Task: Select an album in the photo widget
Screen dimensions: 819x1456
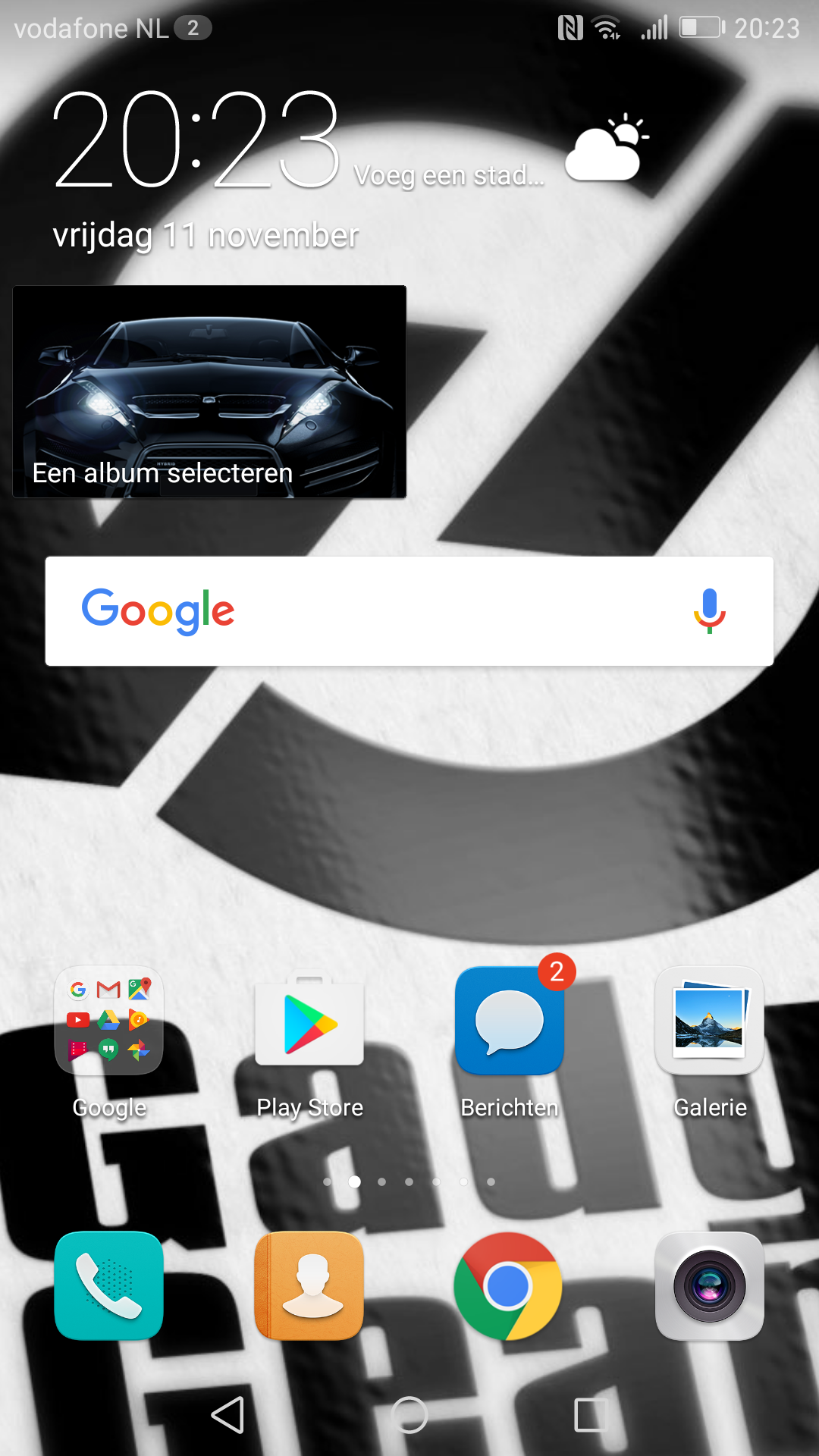Action: point(209,392)
